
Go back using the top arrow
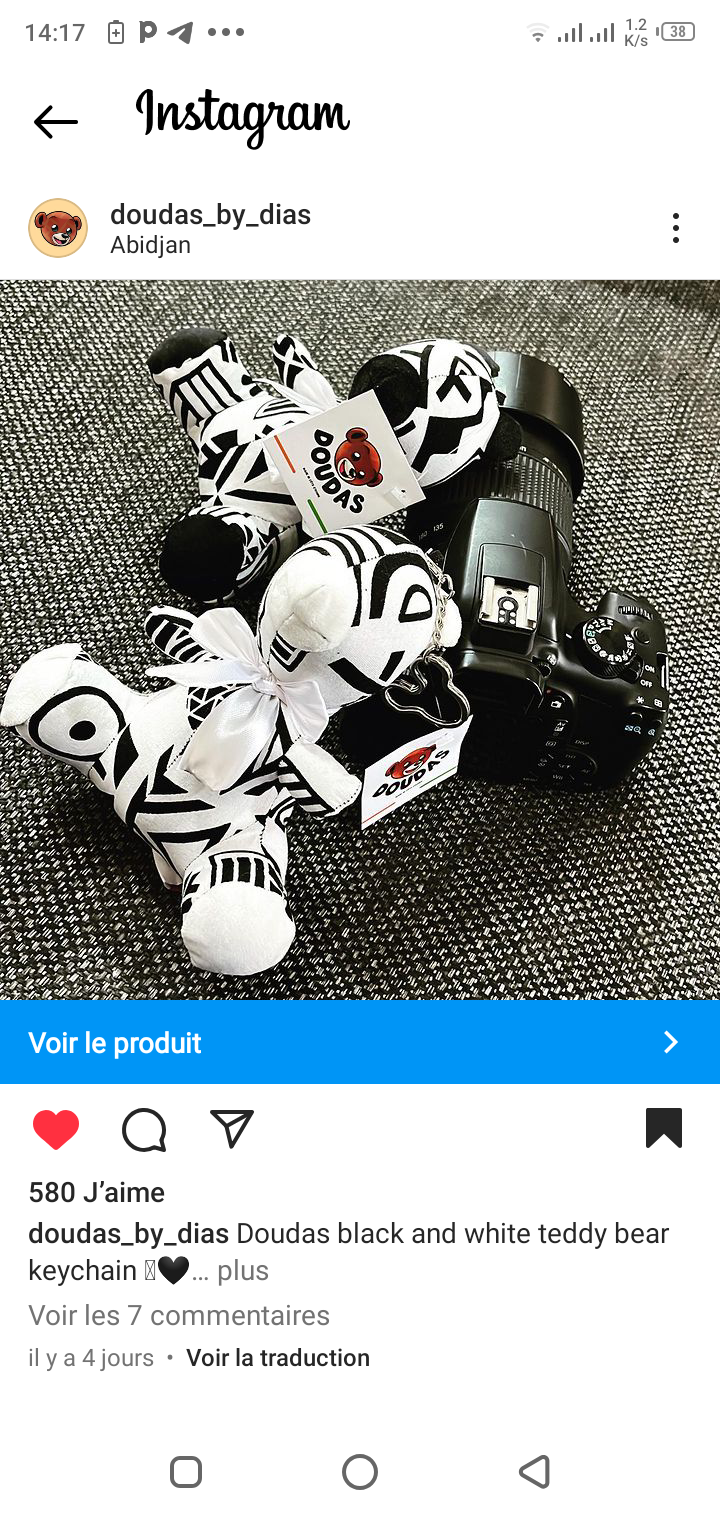(56, 122)
